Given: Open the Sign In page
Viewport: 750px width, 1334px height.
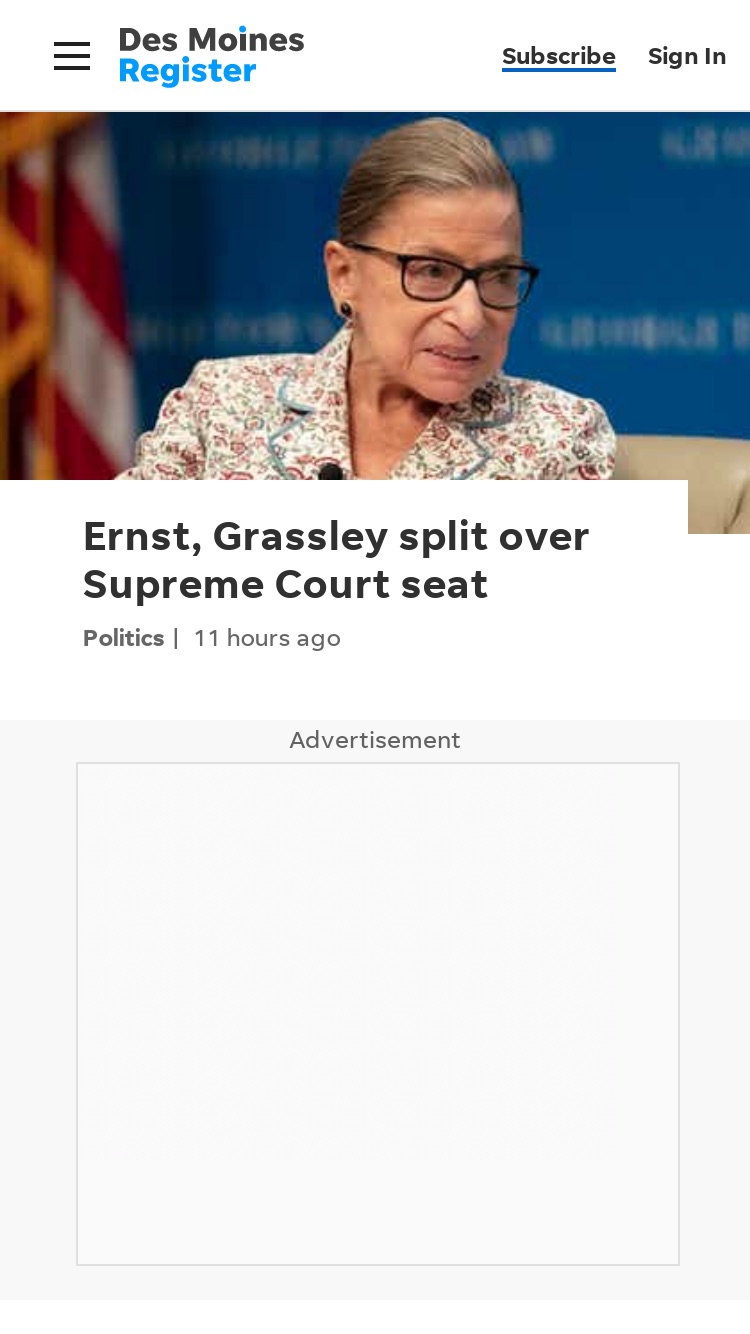Looking at the screenshot, I should point(686,56).
